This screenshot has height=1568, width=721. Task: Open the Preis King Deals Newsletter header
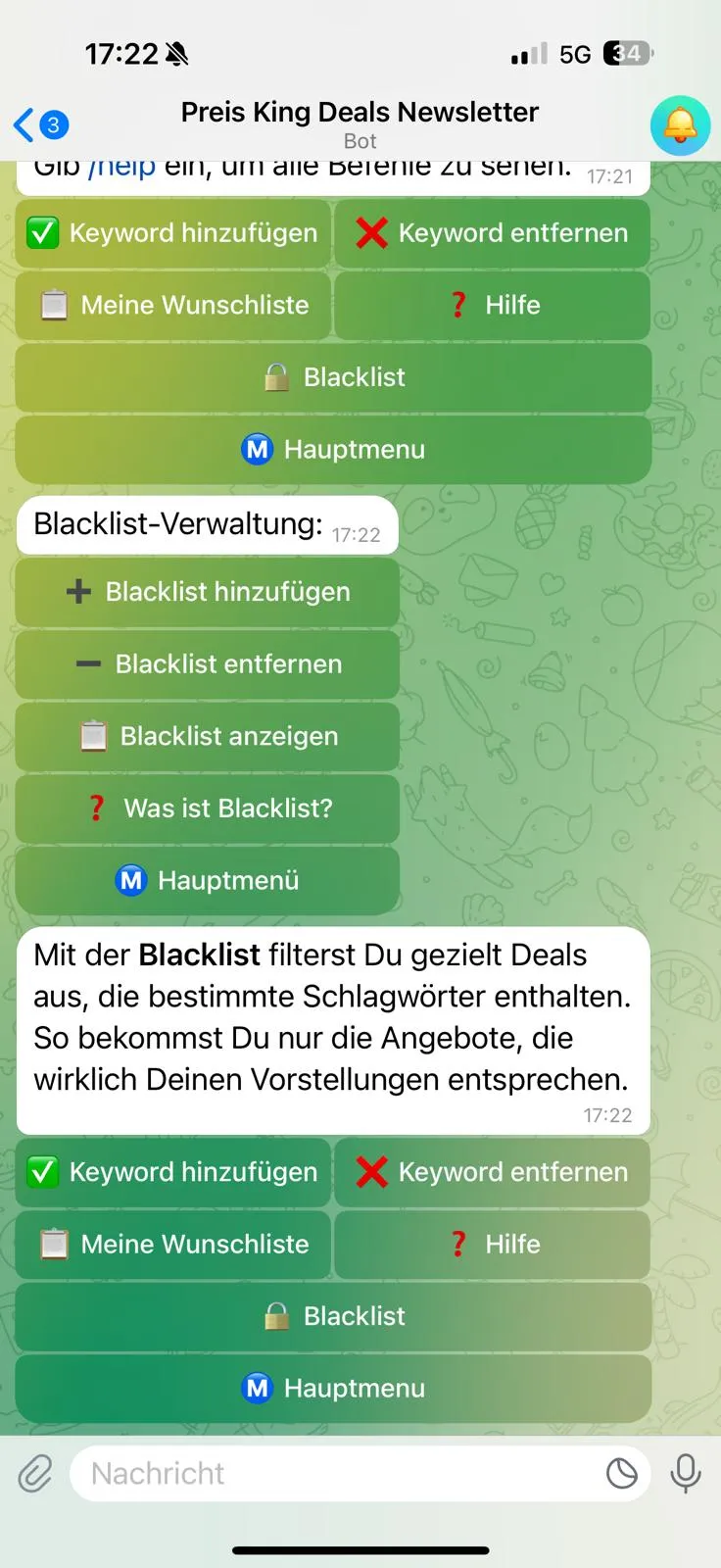pyautogui.click(x=360, y=123)
